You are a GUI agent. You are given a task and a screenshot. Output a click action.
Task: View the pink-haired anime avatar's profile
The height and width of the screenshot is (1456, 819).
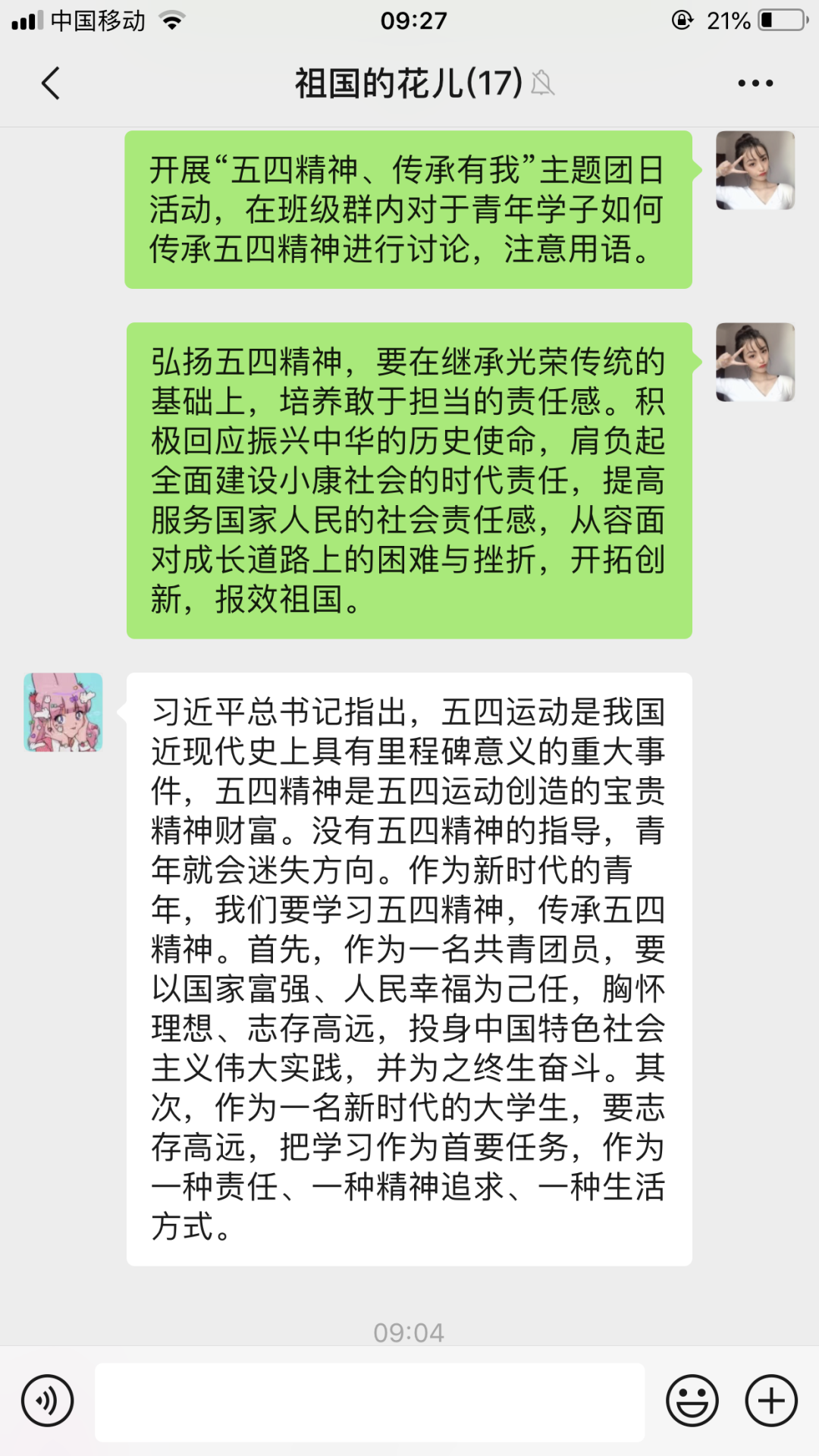coord(63,712)
